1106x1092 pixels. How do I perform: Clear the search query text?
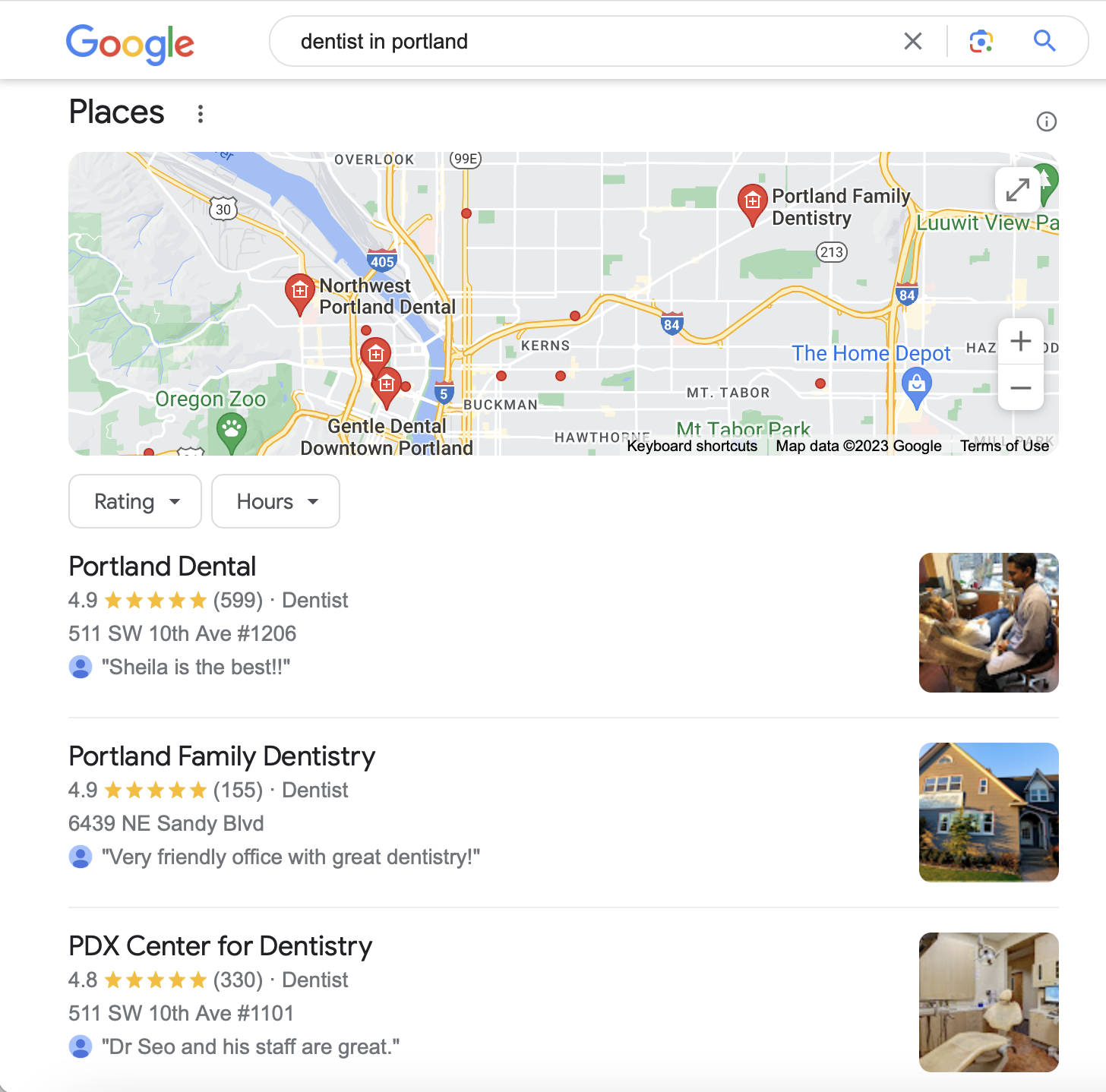(913, 41)
